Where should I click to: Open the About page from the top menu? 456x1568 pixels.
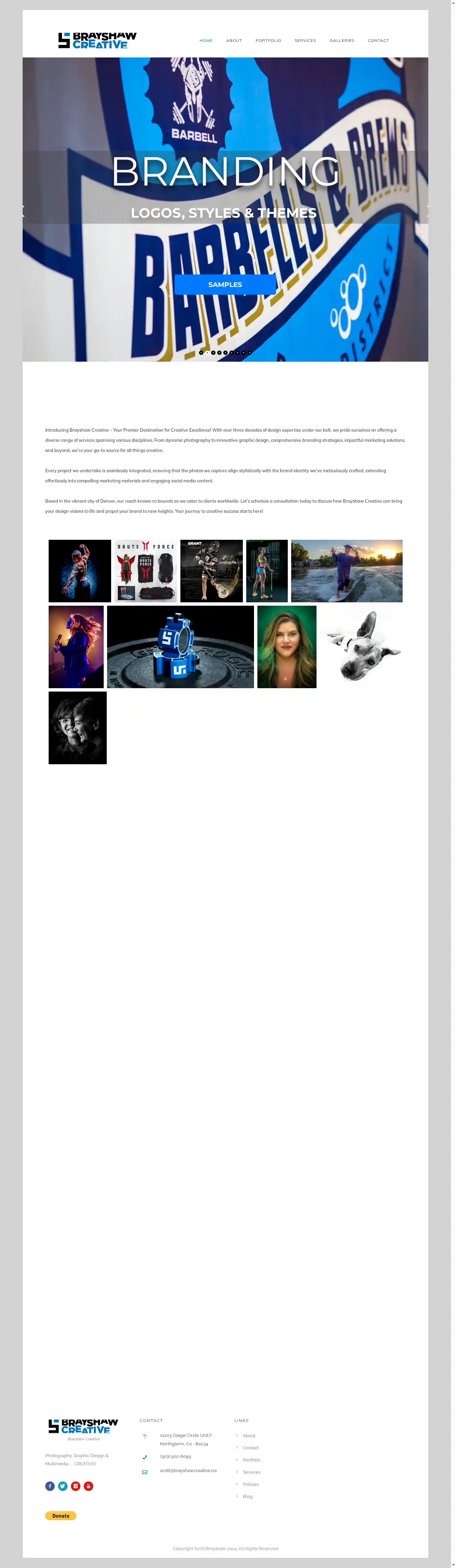tap(234, 41)
